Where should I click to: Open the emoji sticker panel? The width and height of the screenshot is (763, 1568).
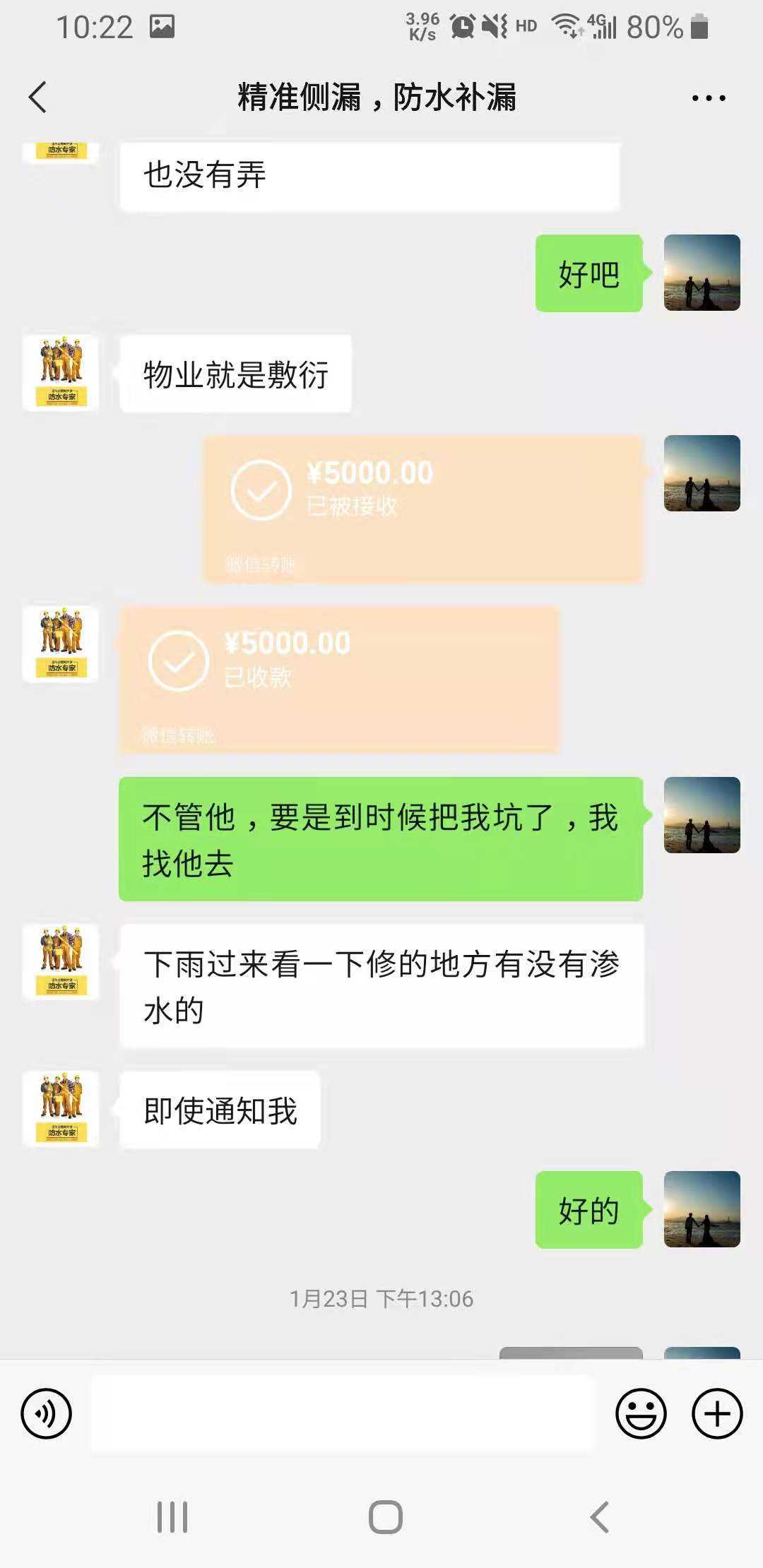(x=641, y=1413)
